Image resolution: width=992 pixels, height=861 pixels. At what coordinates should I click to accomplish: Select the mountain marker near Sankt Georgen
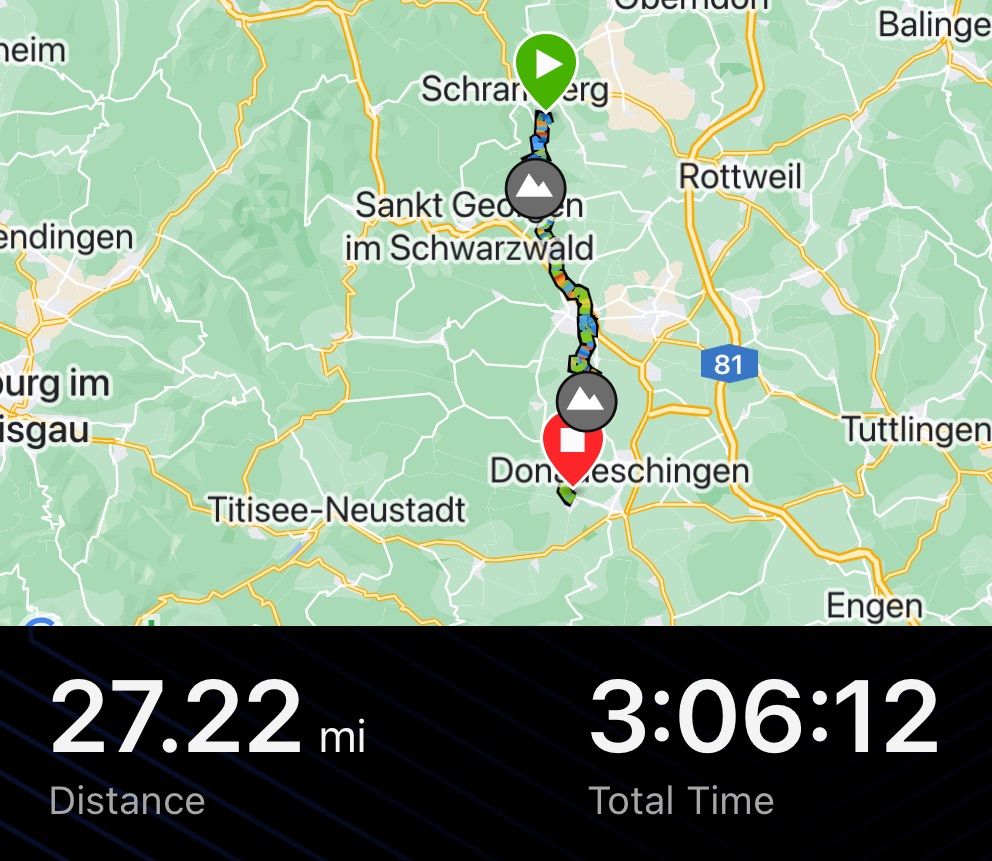click(x=536, y=187)
